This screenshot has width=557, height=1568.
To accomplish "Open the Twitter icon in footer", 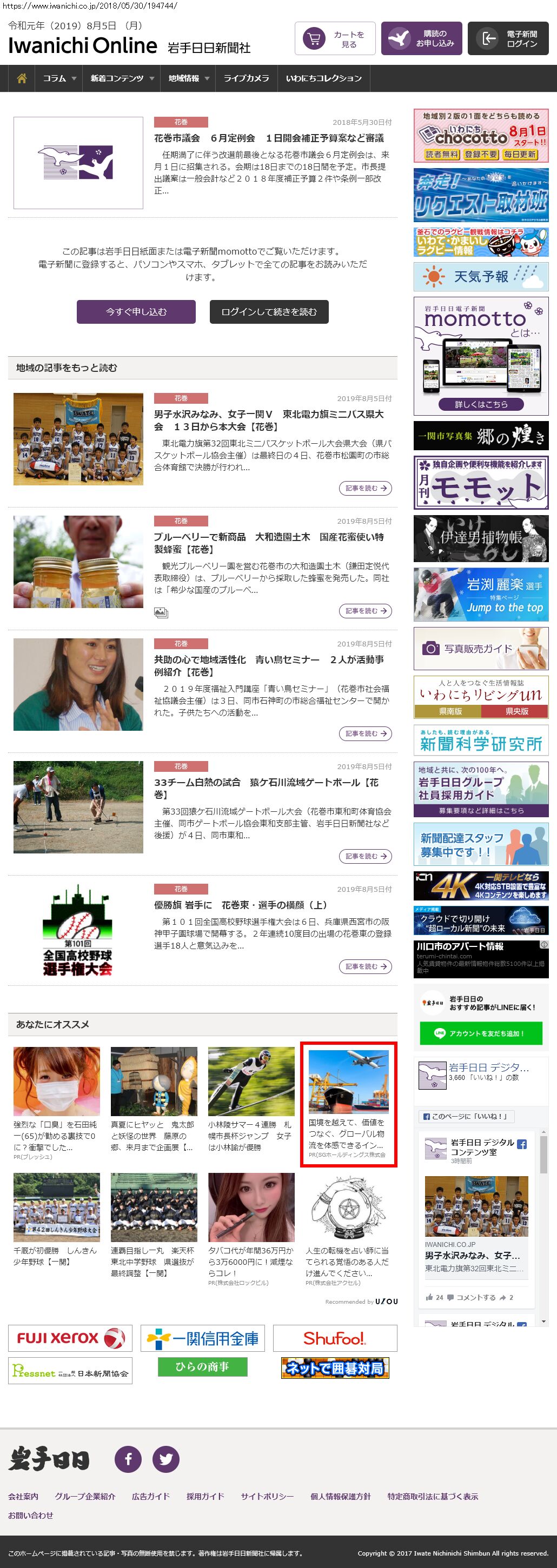I will point(165,1459).
